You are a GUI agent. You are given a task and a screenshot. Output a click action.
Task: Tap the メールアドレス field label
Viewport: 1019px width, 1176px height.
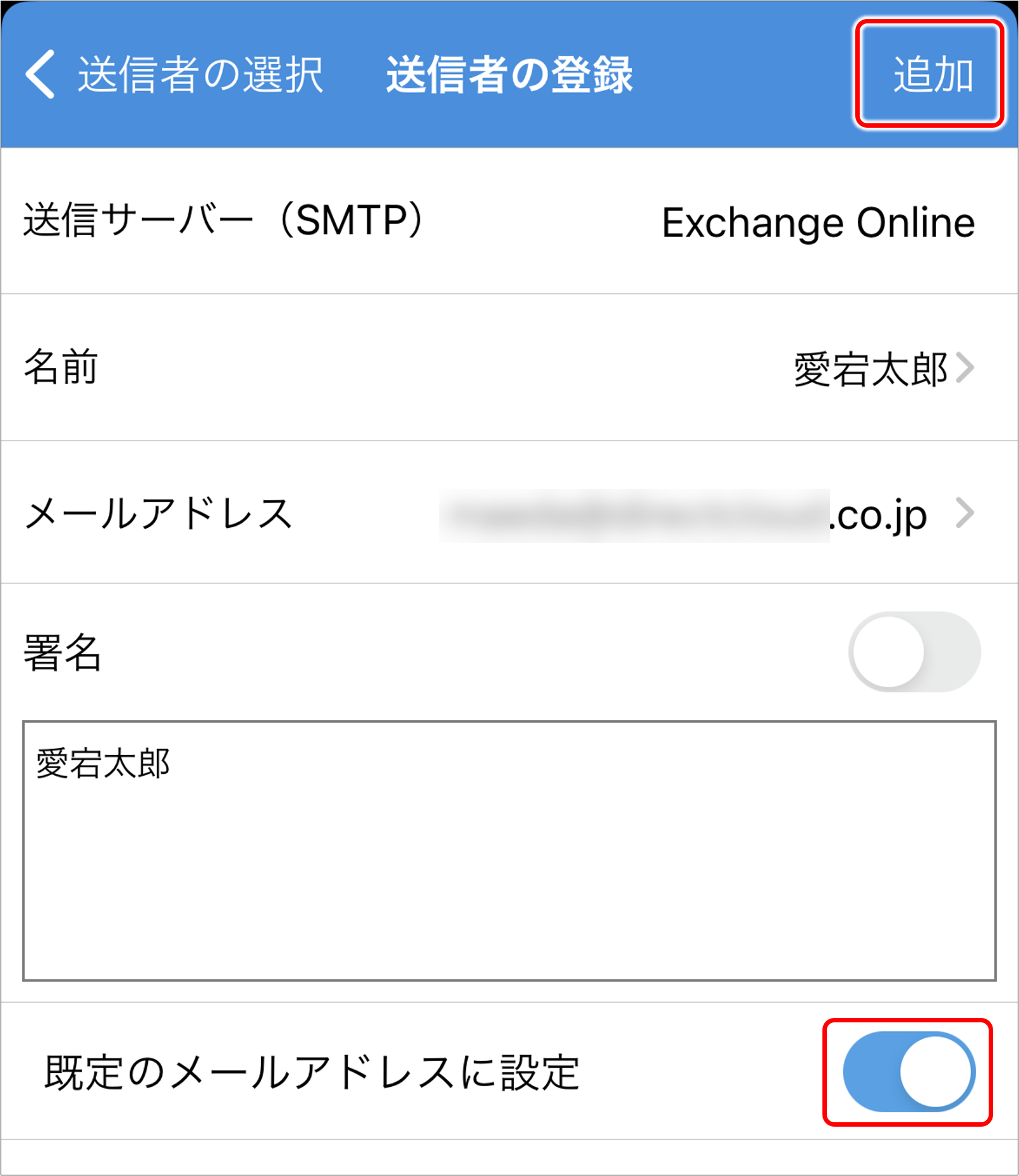click(x=155, y=514)
